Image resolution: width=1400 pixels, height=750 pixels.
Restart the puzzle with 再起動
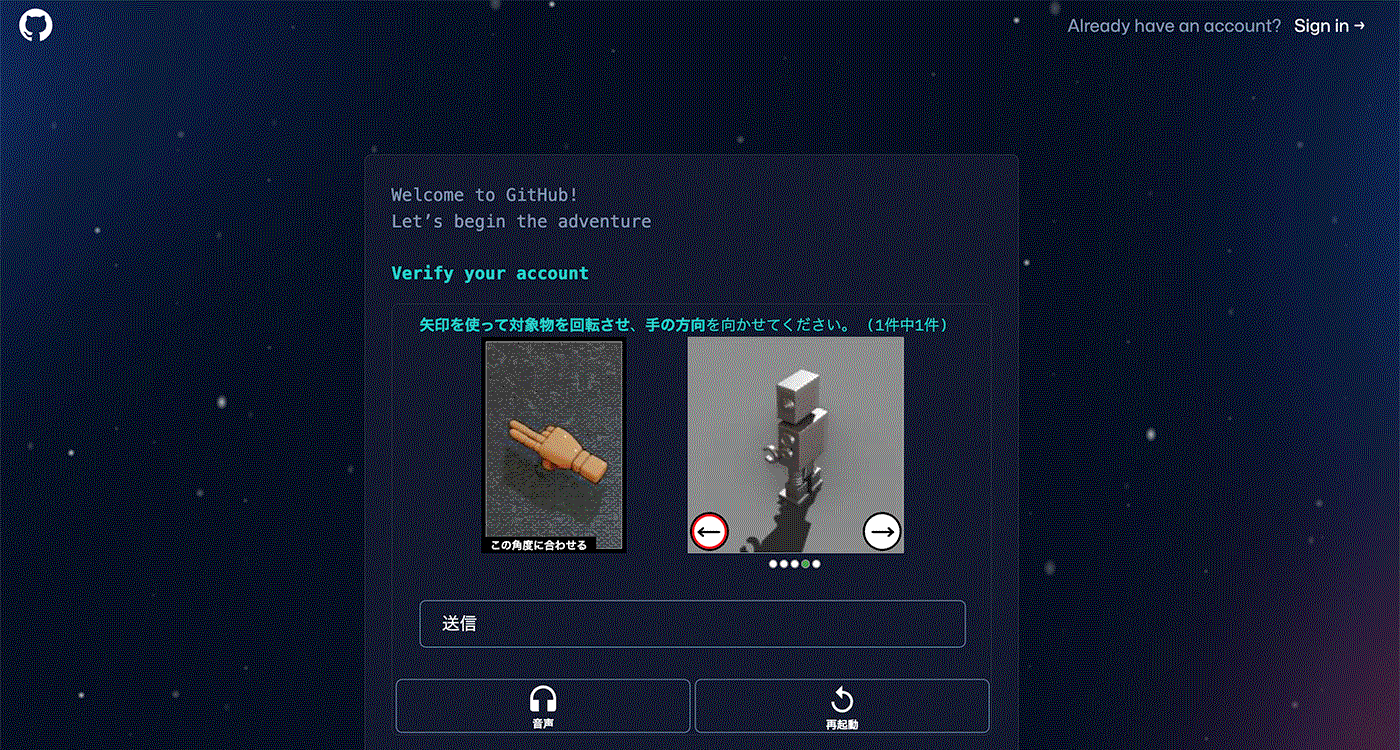click(842, 706)
